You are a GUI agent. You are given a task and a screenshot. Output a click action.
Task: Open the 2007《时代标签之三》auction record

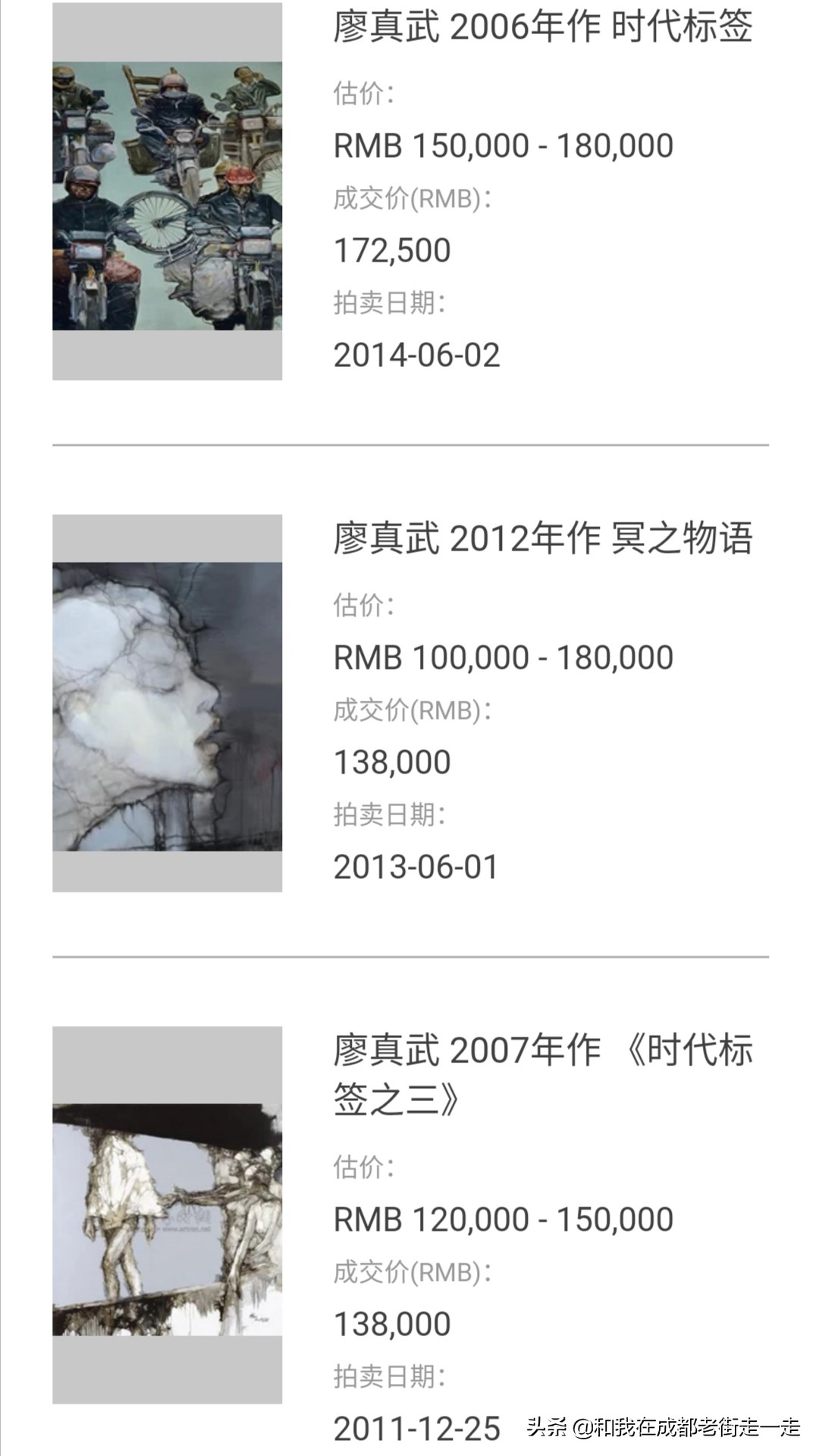click(542, 1073)
